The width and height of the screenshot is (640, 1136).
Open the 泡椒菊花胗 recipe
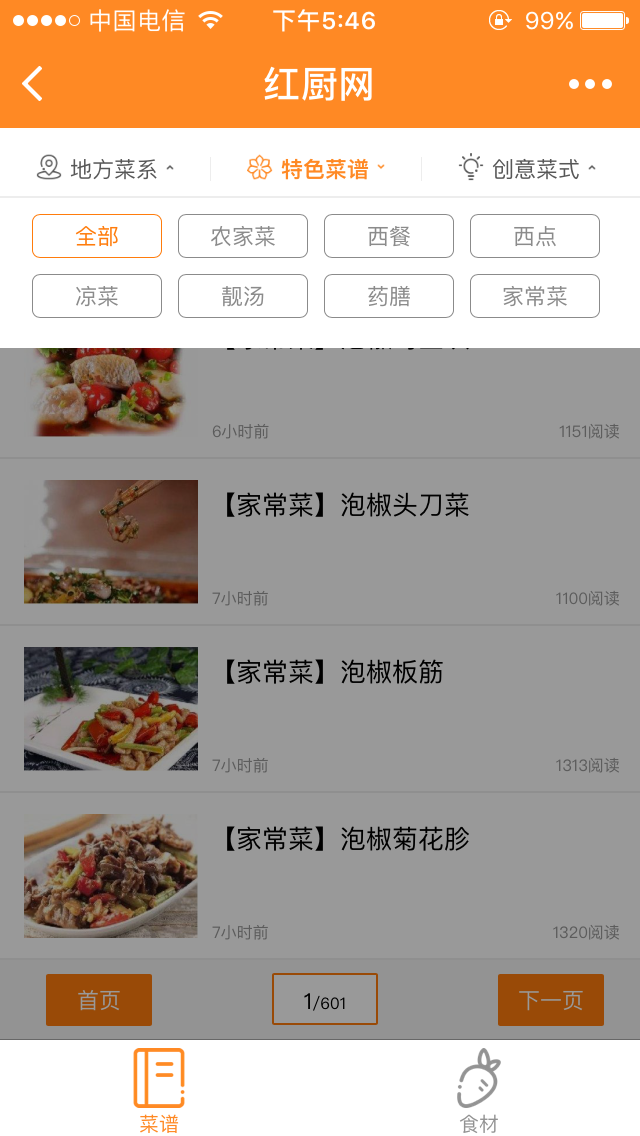(x=320, y=876)
